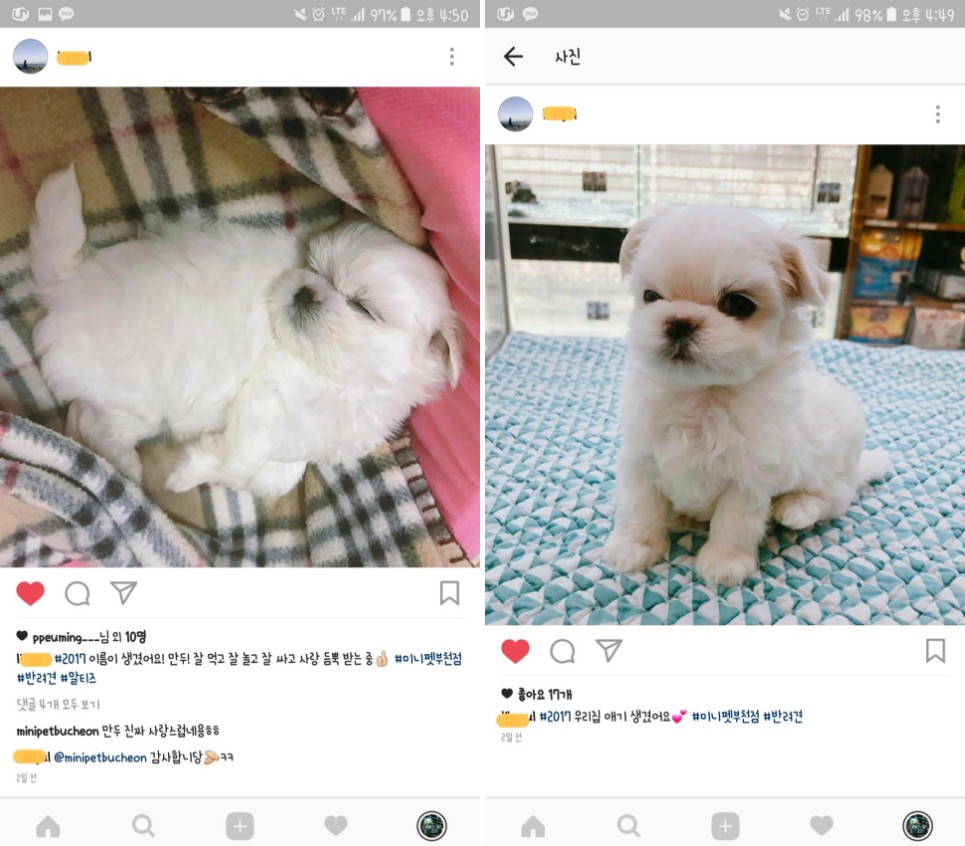Share the sleeping puppy post via paper plane

point(123,593)
